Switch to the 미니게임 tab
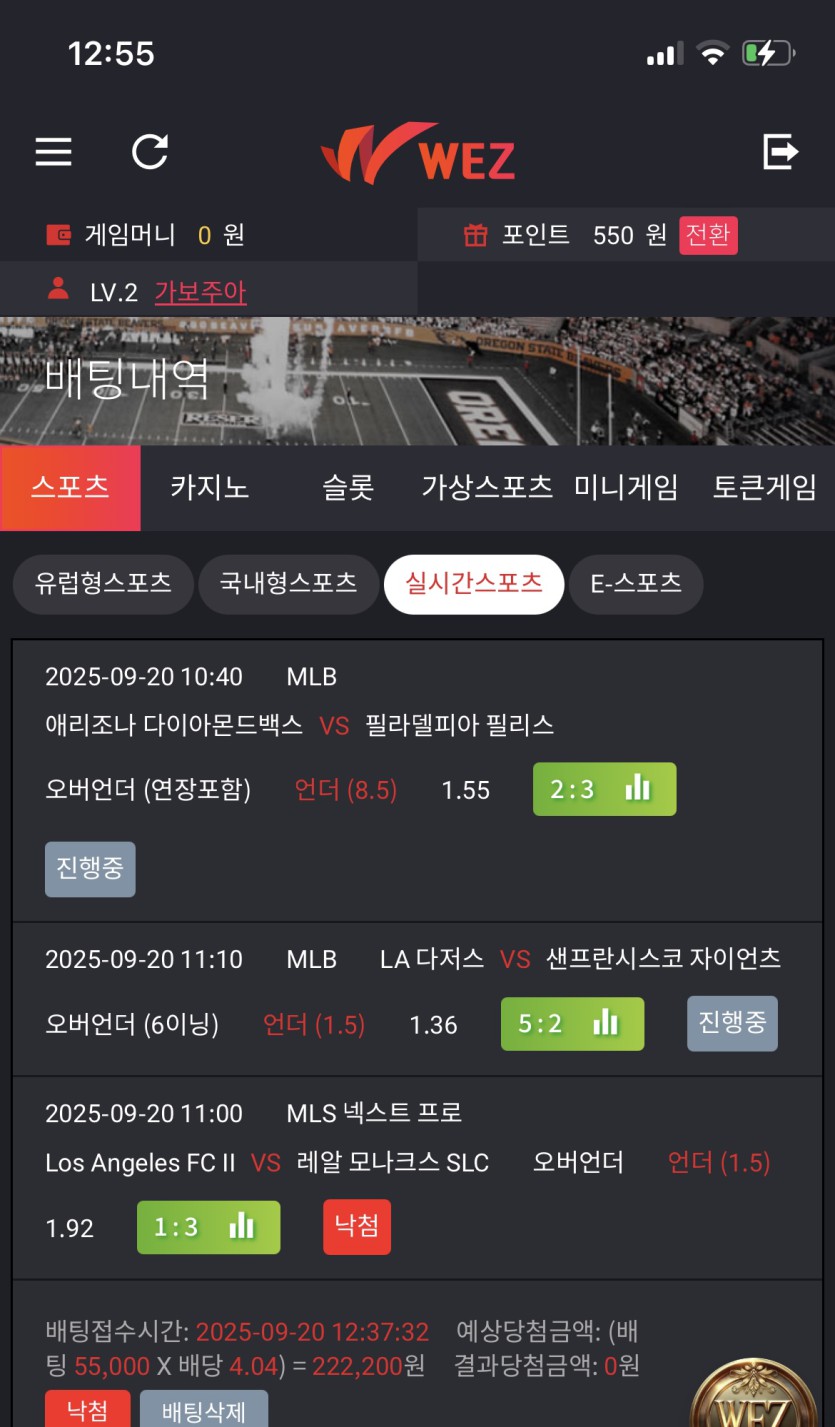Image resolution: width=835 pixels, height=1427 pixels. coord(626,488)
